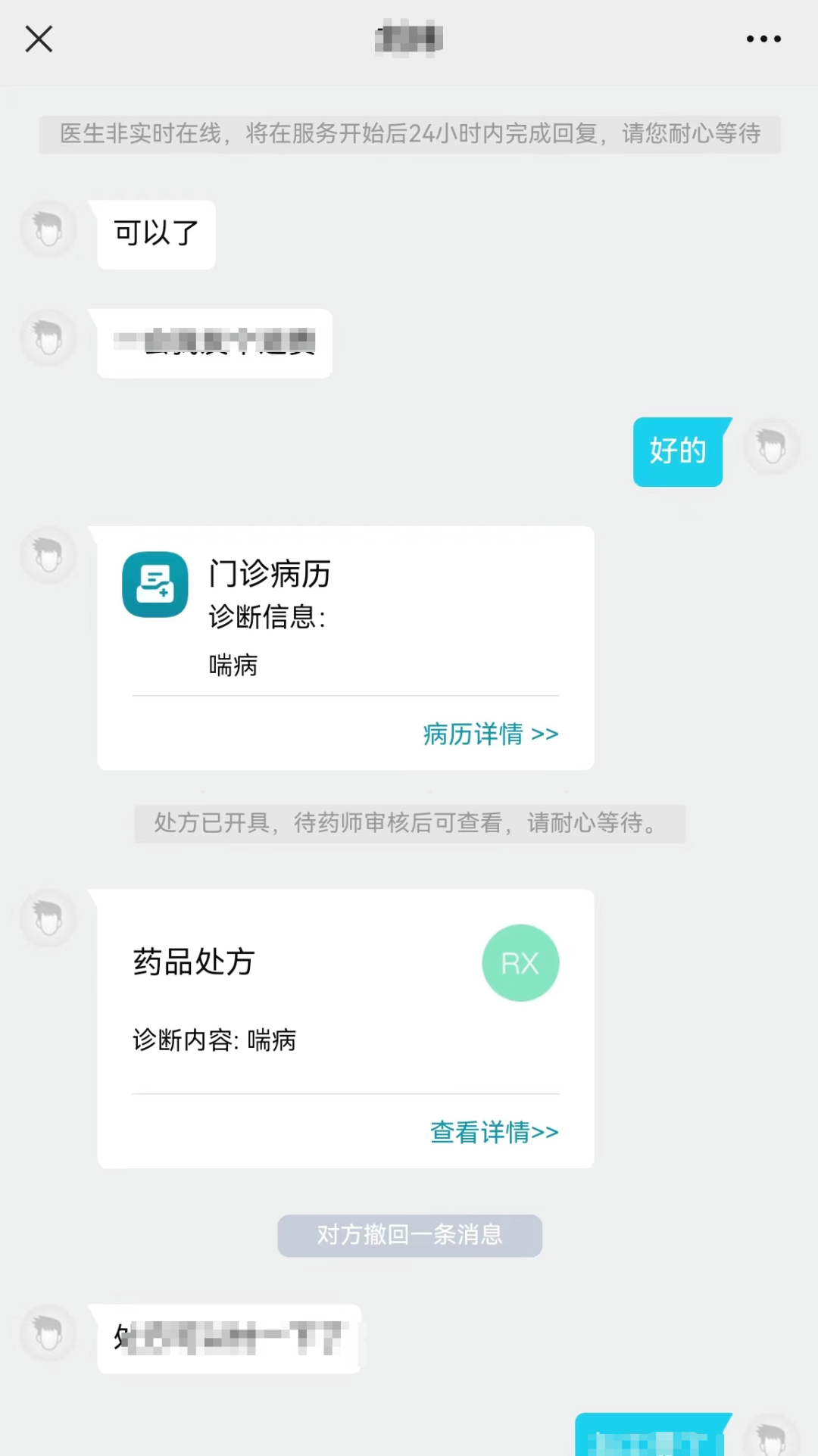Select your own avatar next to 好的 message

[771, 447]
